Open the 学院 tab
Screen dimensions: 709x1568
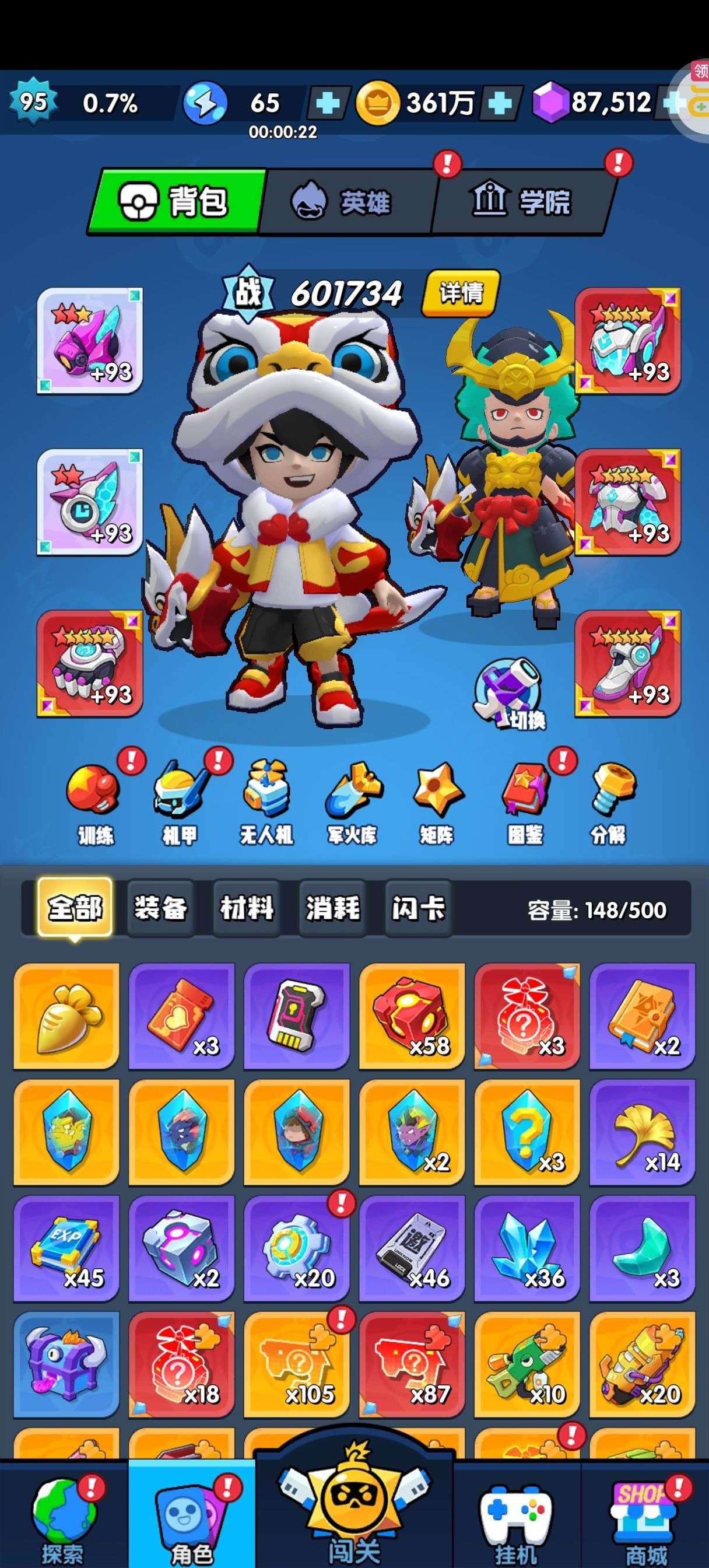coord(522,201)
